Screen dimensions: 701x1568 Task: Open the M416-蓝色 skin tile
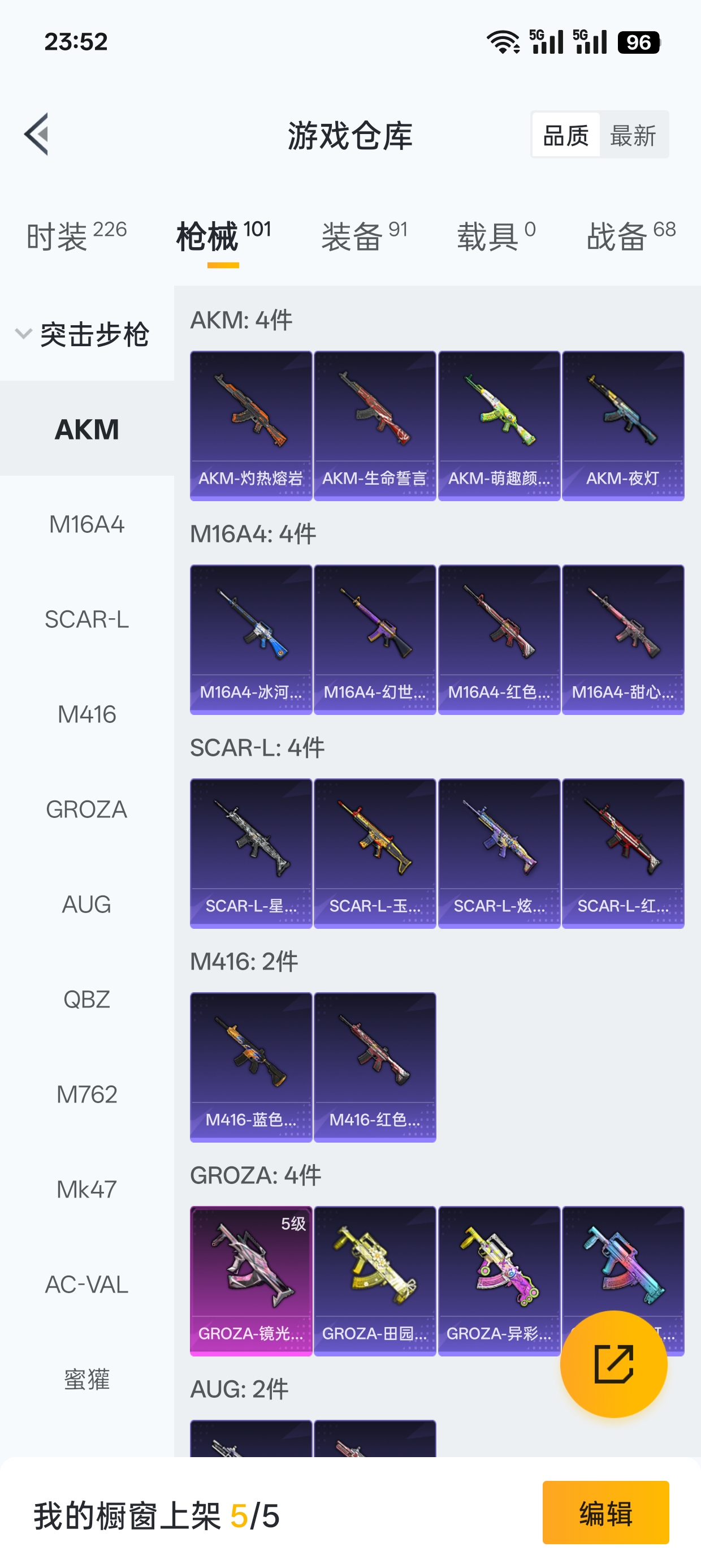[x=250, y=1066]
